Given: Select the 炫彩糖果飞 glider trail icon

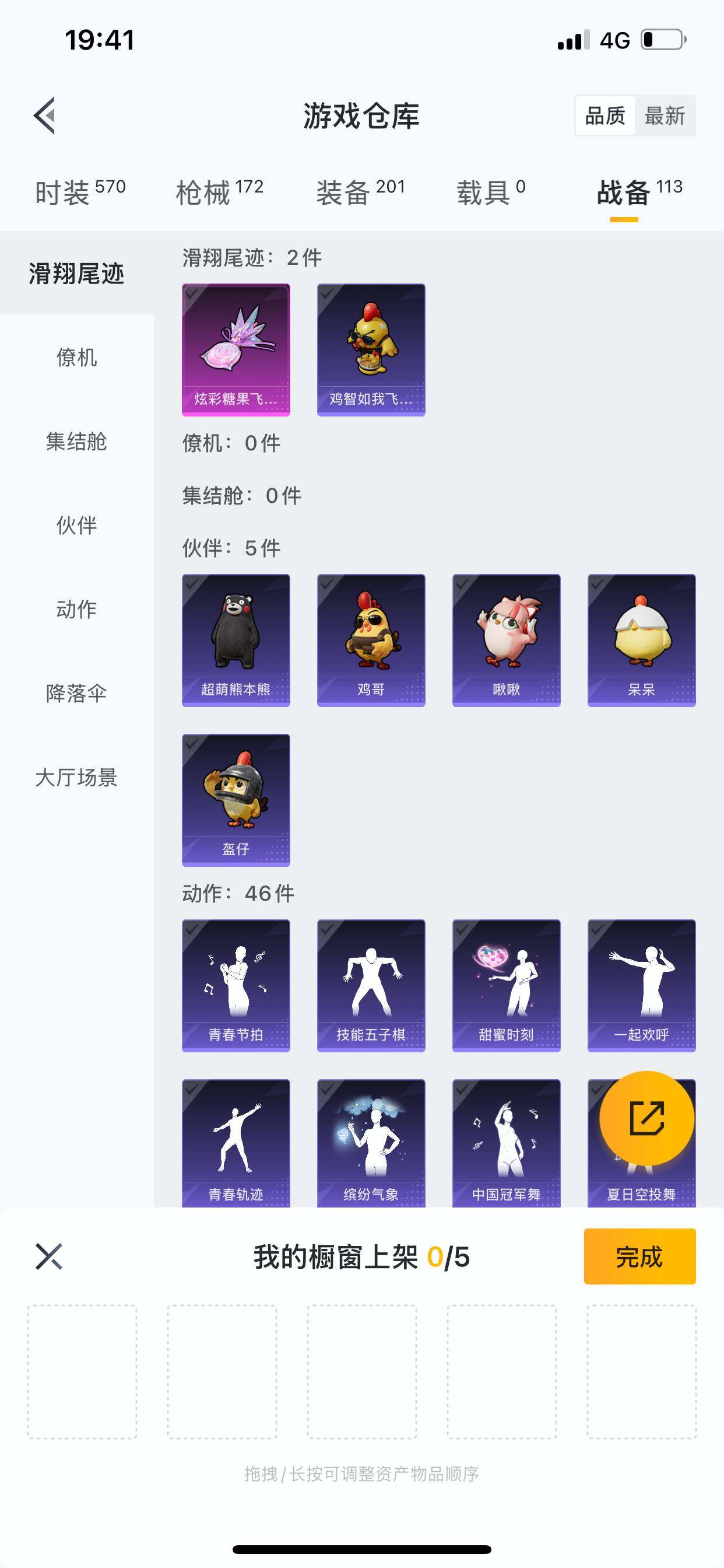Looking at the screenshot, I should pyautogui.click(x=236, y=350).
